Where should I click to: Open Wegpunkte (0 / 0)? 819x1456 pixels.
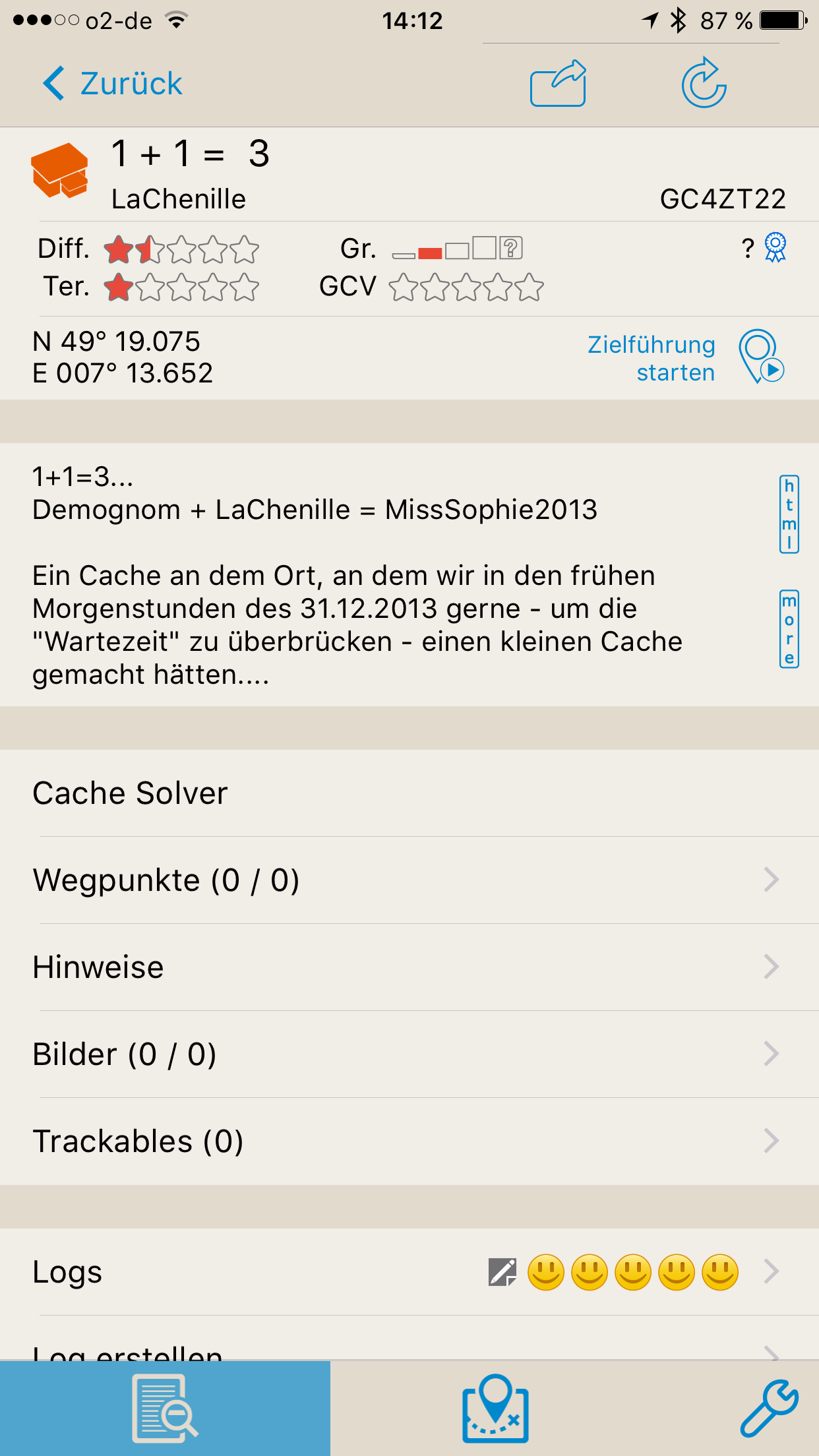[x=409, y=880]
